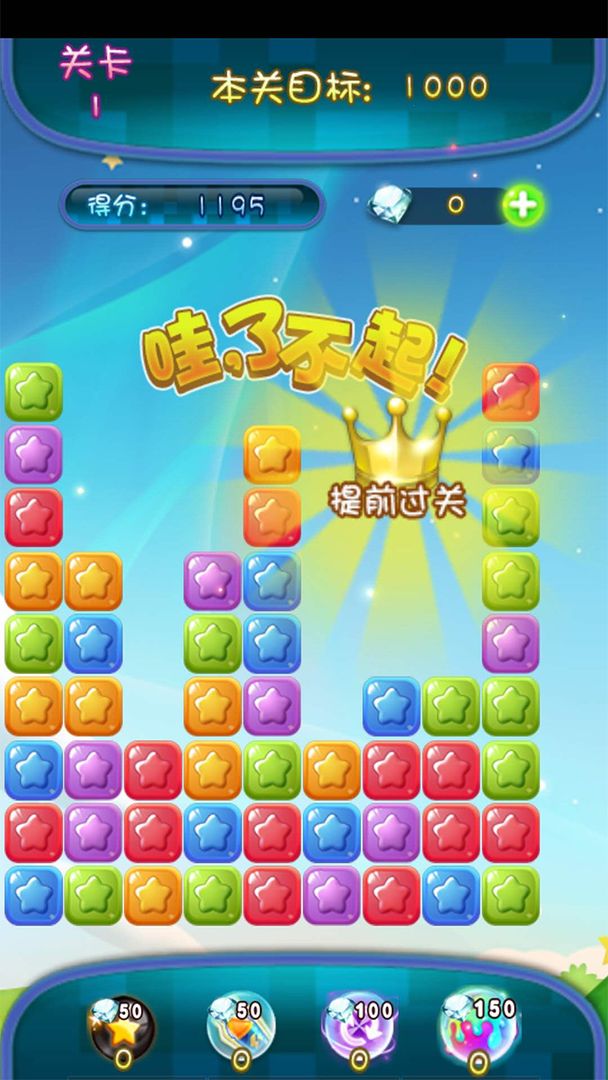Image resolution: width=608 pixels, height=1080 pixels.
Task: Tap the green plus to add diamonds
Action: [x=522, y=206]
